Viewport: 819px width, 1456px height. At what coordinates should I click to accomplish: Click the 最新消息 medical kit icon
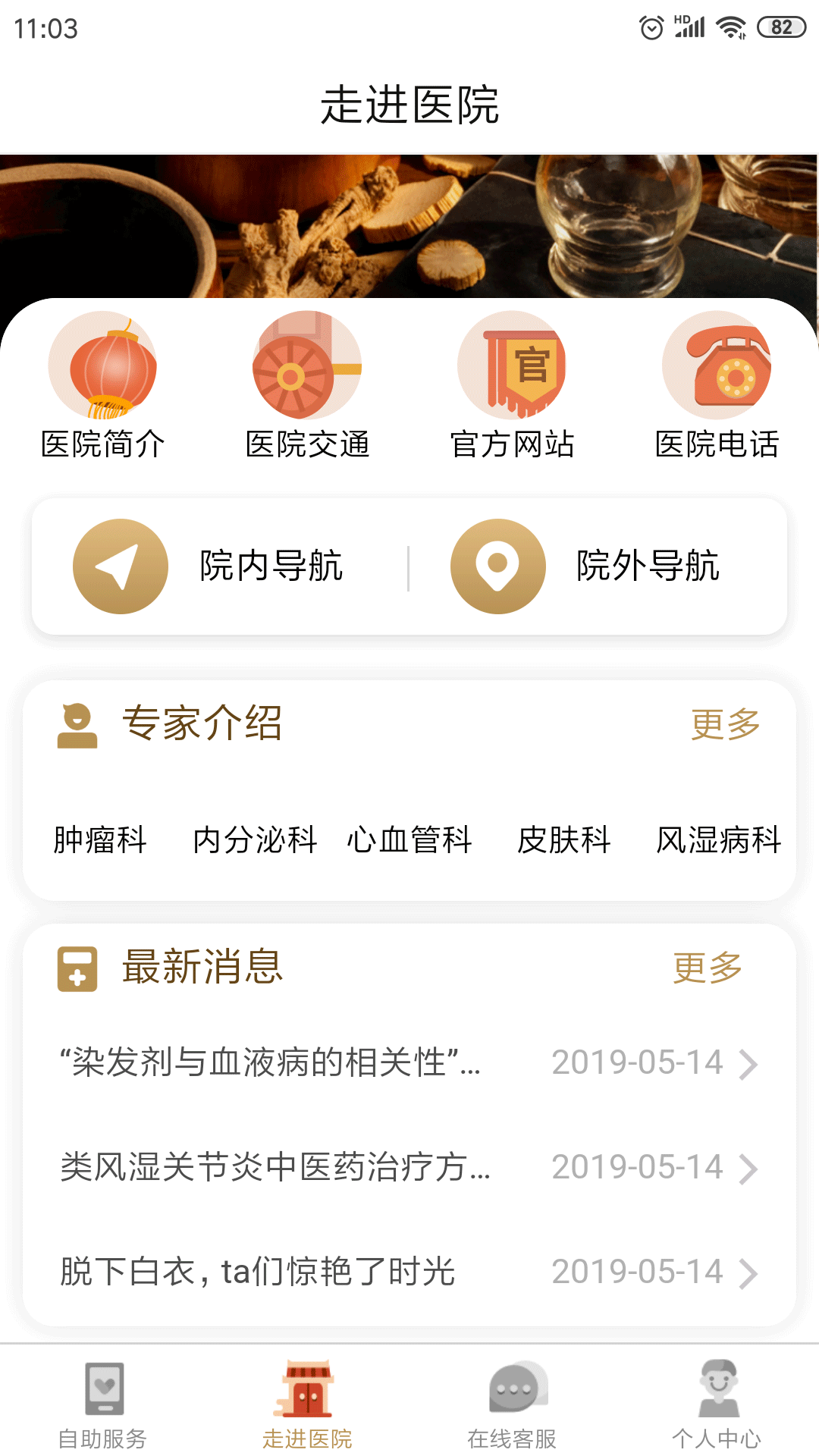[75, 968]
